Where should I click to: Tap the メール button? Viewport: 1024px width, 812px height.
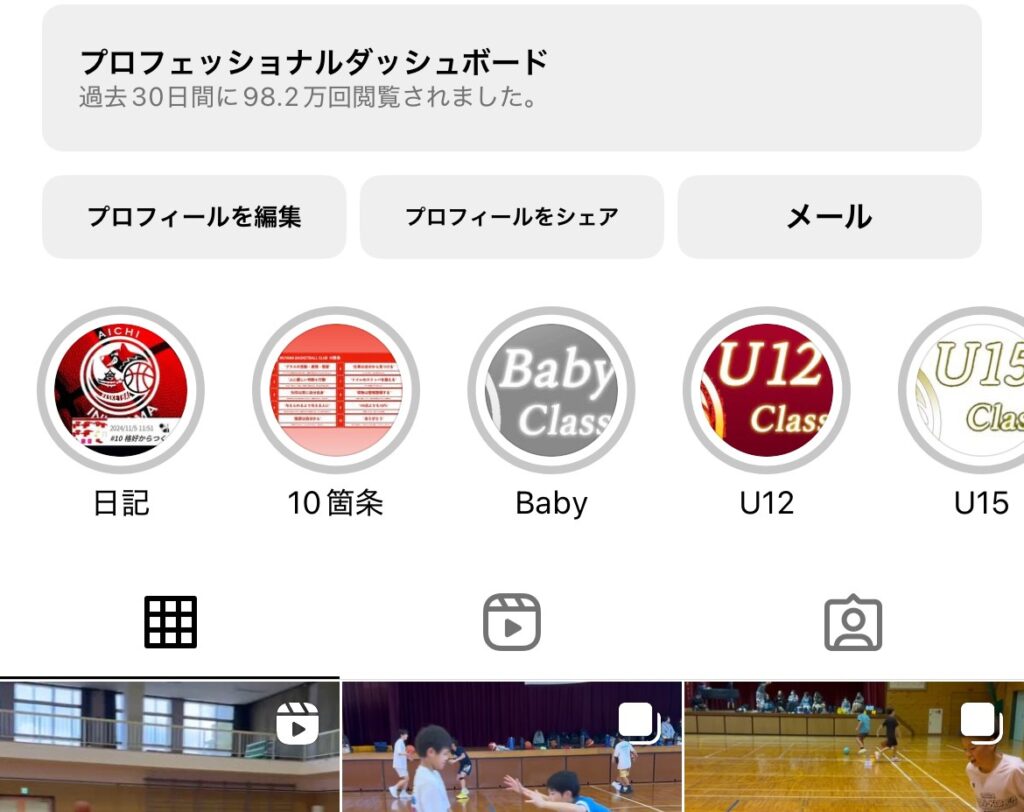829,217
